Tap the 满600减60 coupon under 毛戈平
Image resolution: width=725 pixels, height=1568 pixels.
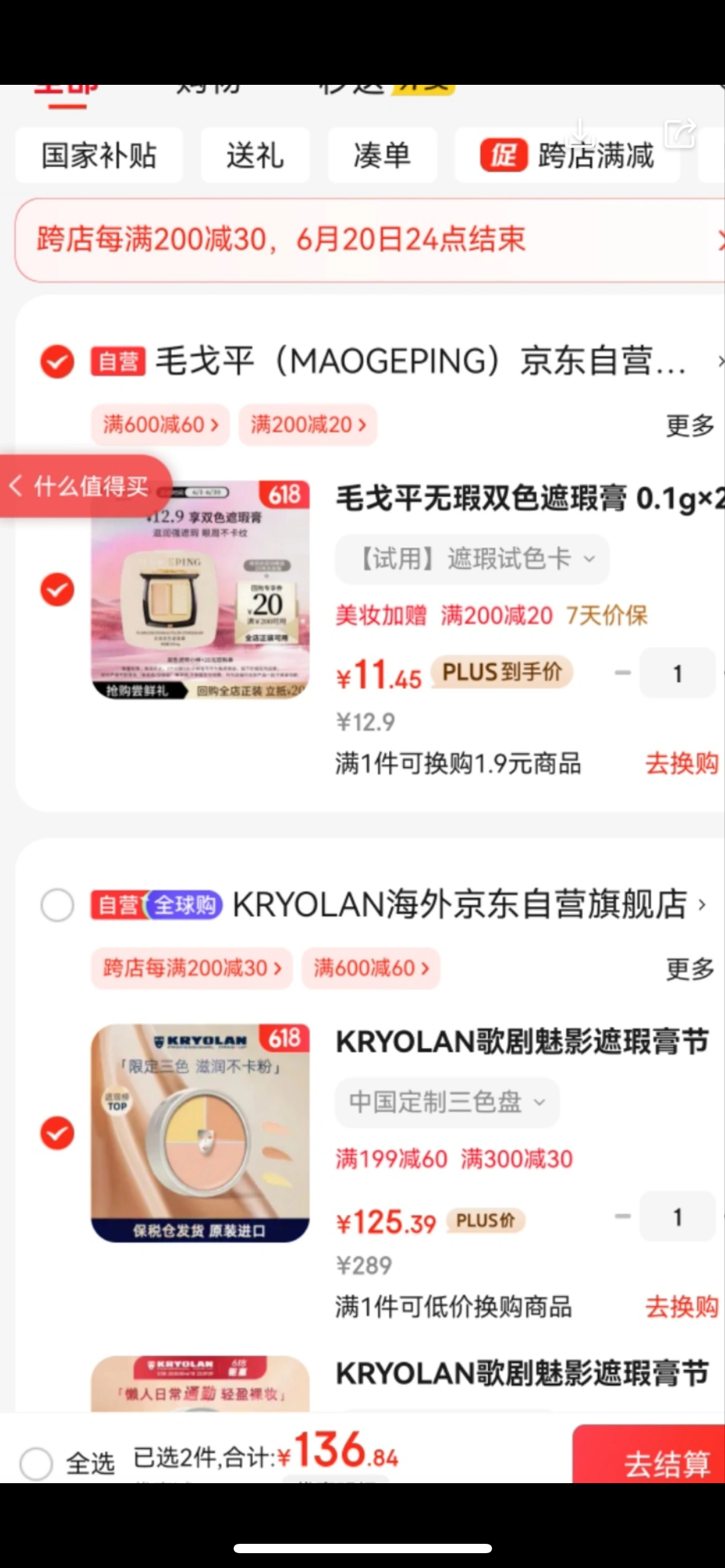pyautogui.click(x=160, y=425)
